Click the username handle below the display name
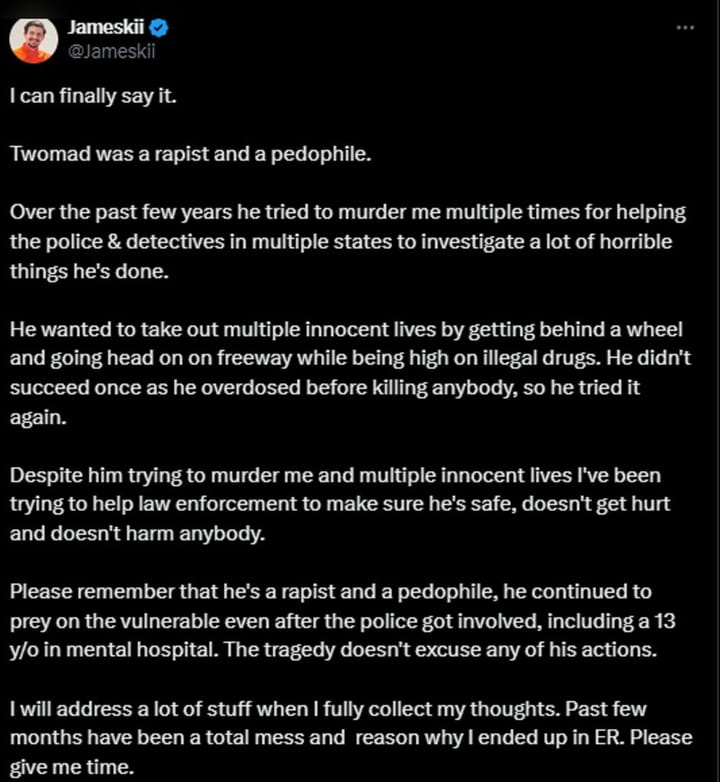This screenshot has width=720, height=782. click(x=109, y=50)
